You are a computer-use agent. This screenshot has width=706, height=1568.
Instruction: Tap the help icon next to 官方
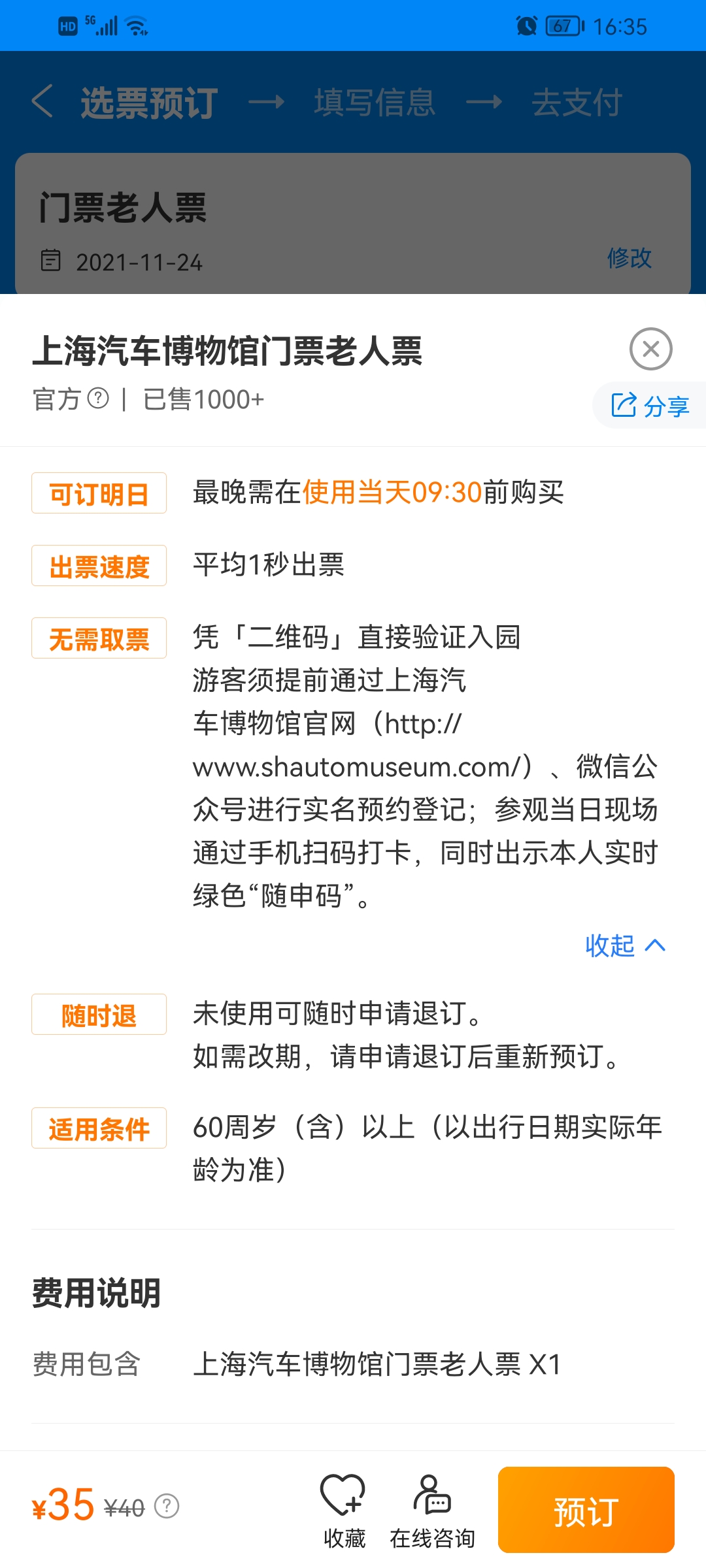[x=98, y=398]
